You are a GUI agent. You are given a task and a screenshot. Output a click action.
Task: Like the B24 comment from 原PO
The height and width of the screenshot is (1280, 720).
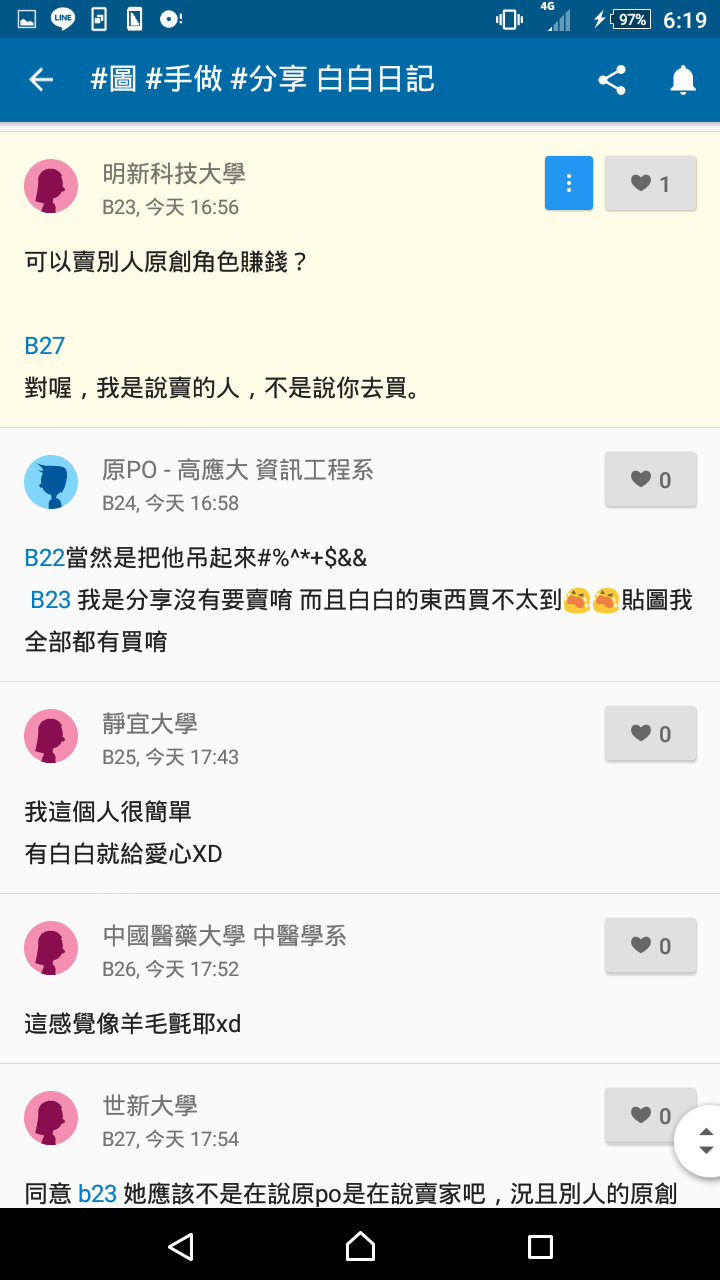click(x=651, y=479)
